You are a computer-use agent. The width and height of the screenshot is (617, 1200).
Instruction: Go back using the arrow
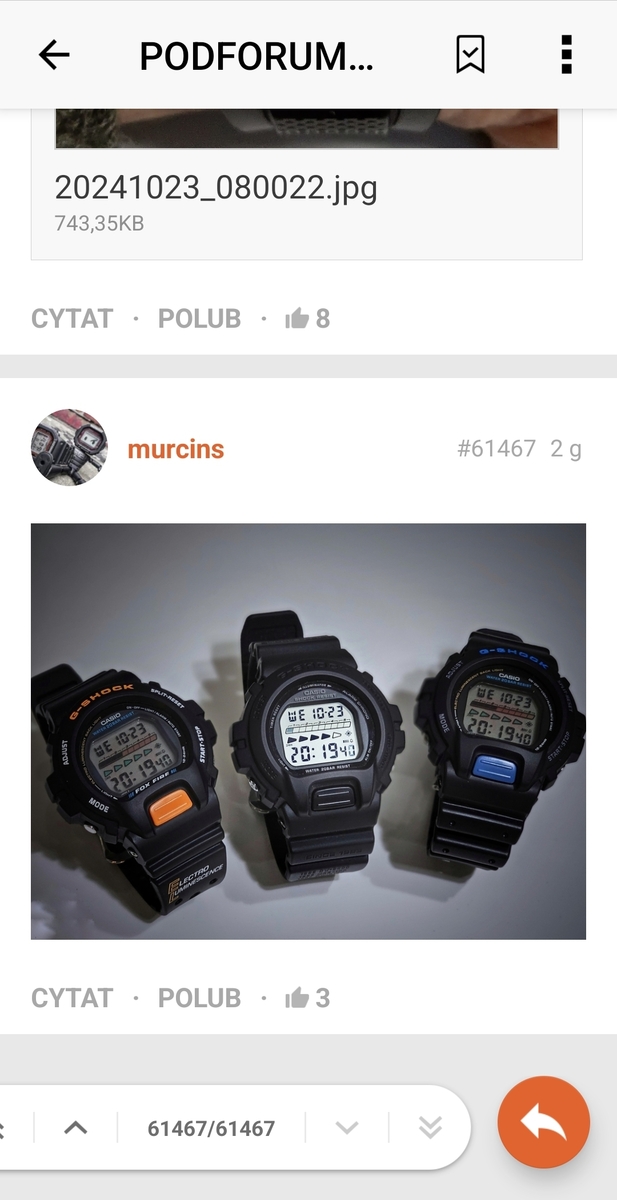coord(54,55)
